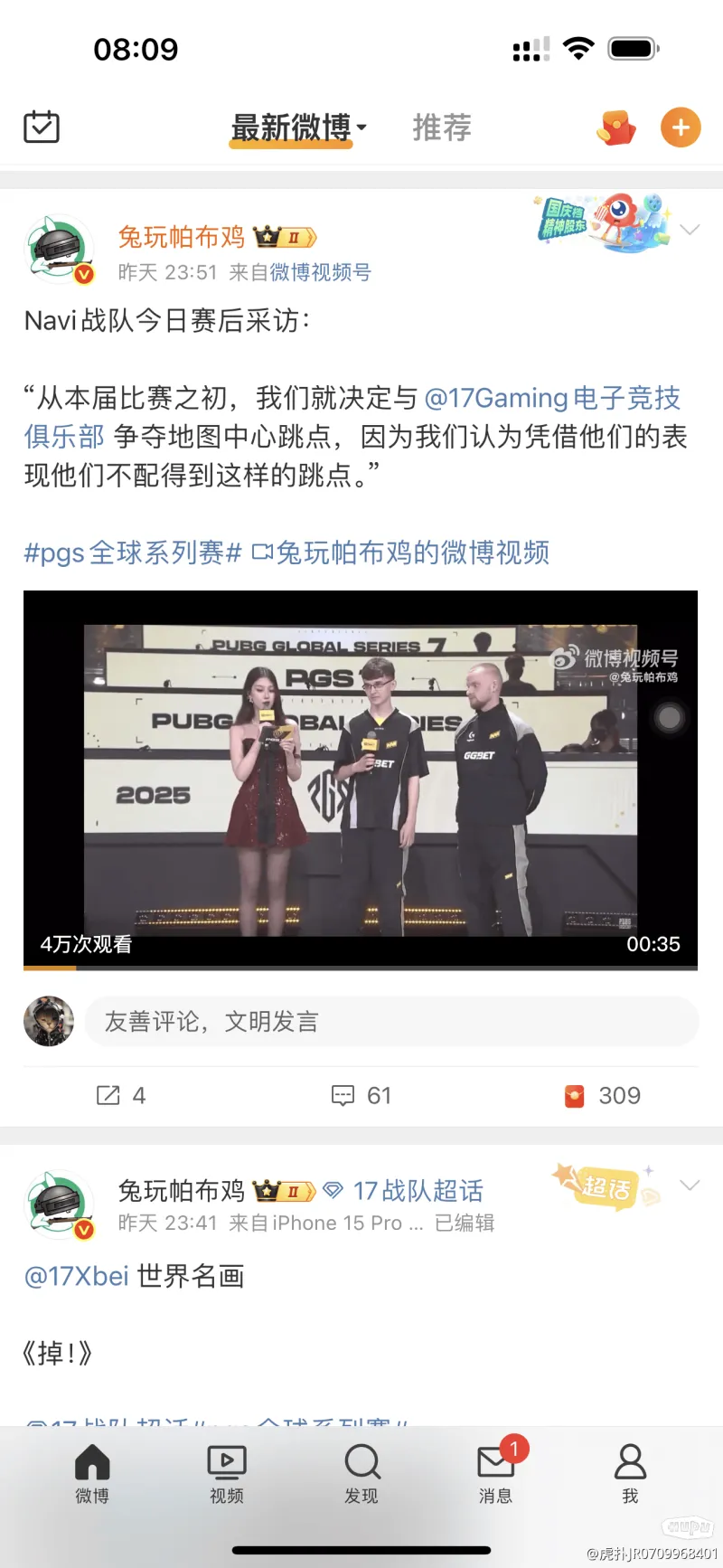Open the 我 profile tab

630,1474
